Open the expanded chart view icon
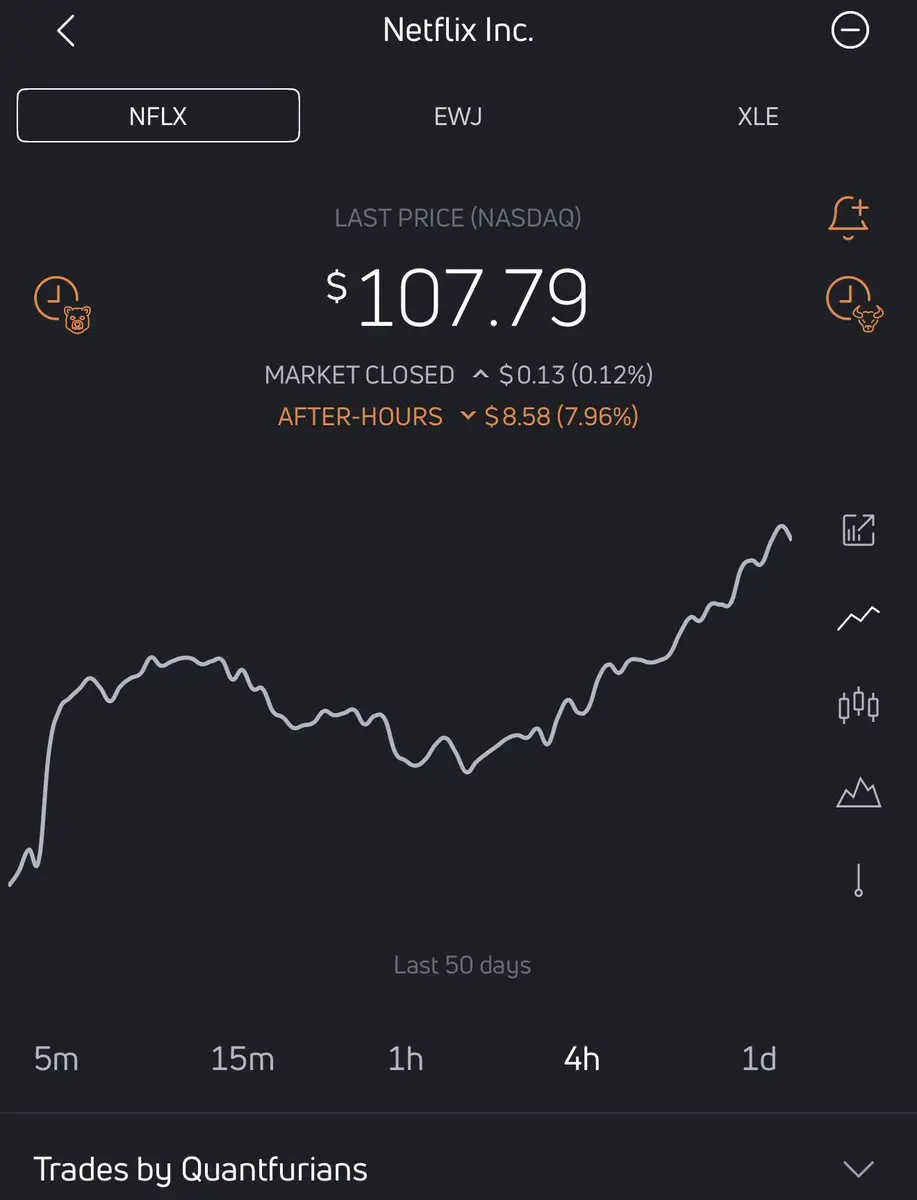The image size is (917, 1200). (x=858, y=530)
